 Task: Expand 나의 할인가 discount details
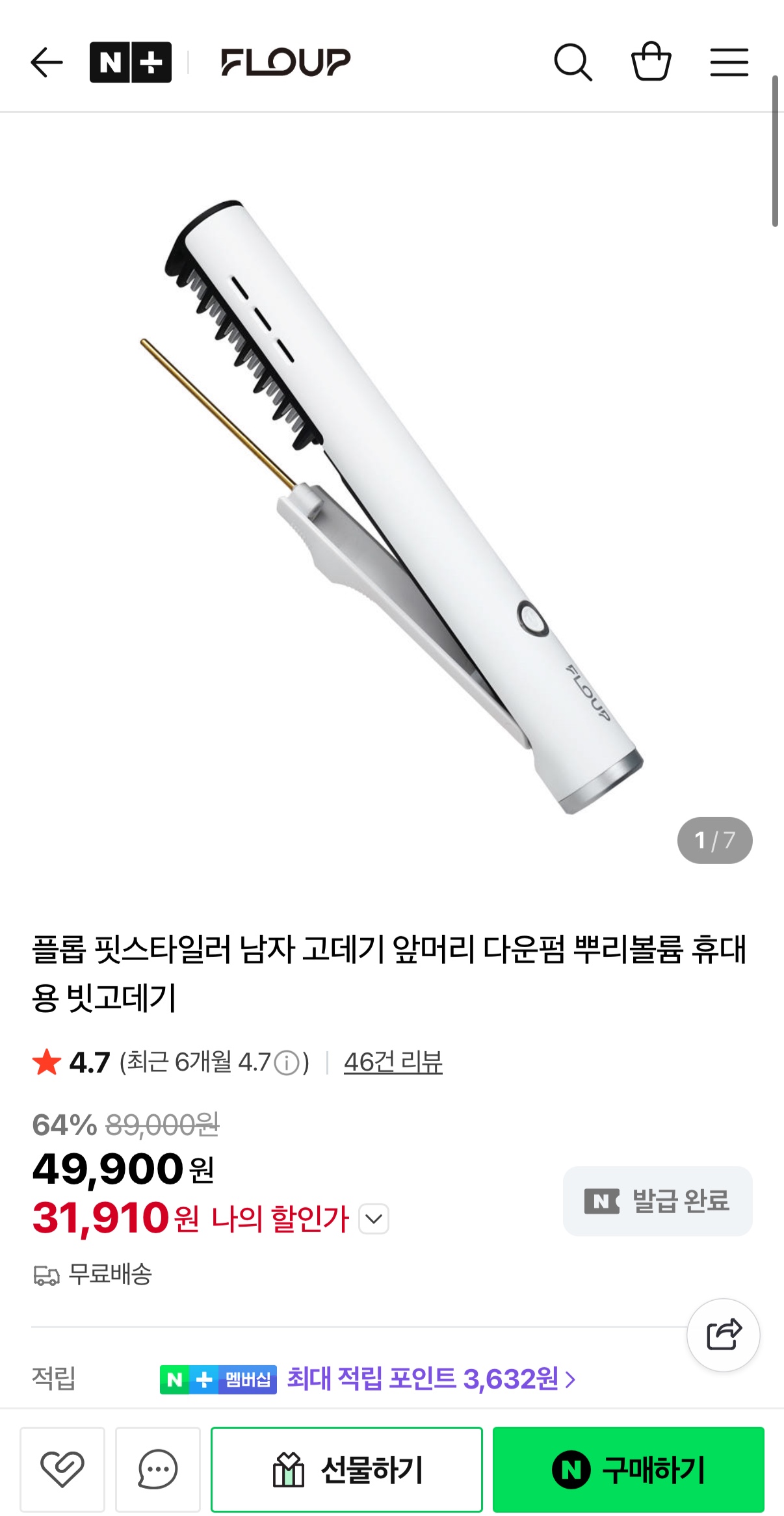click(x=374, y=1218)
